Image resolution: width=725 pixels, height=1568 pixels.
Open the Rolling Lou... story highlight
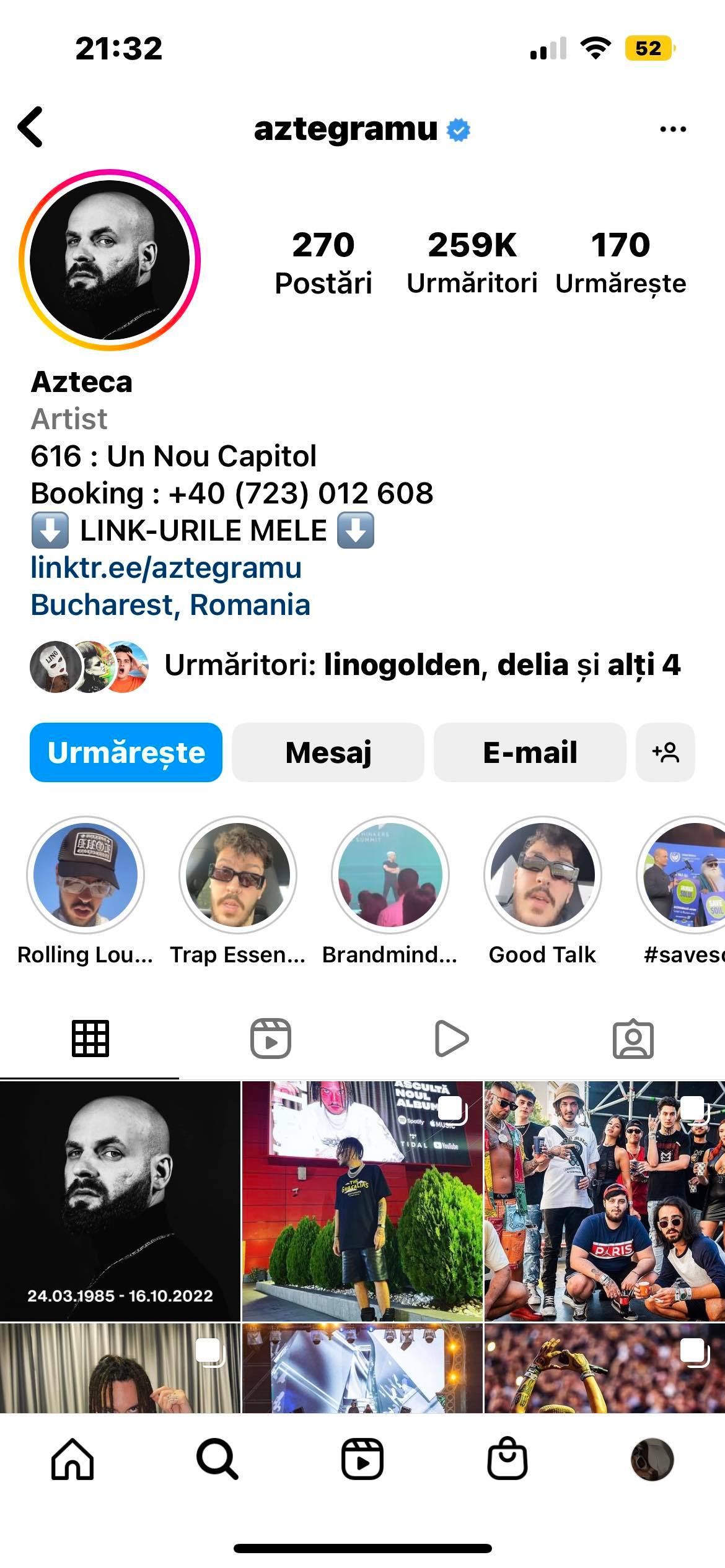coord(86,875)
